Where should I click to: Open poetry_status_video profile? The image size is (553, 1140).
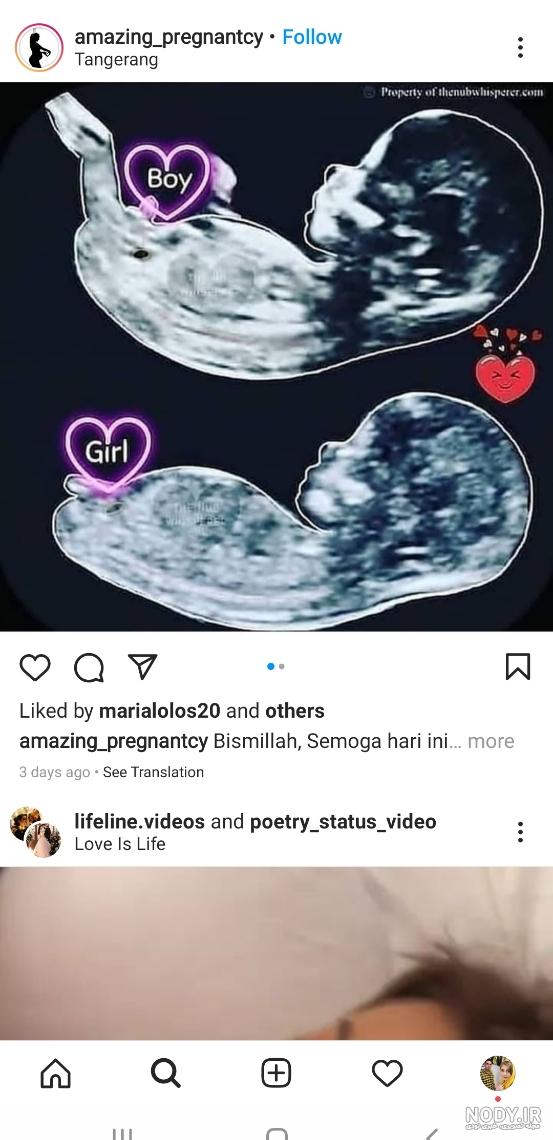click(343, 822)
